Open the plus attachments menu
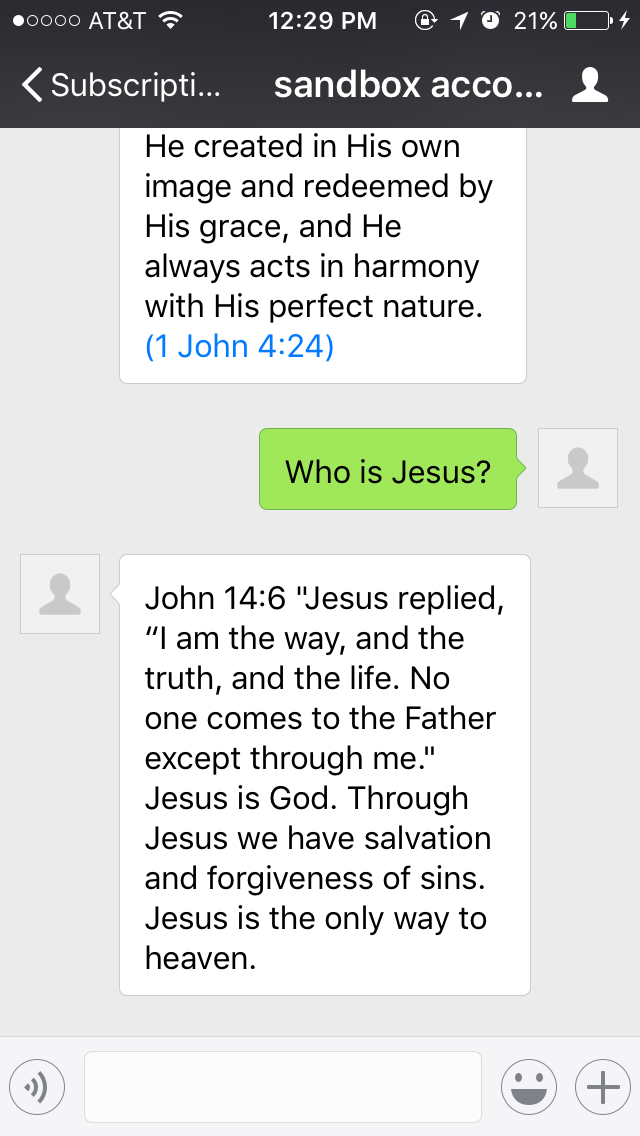Image resolution: width=640 pixels, height=1136 pixels. [602, 1086]
